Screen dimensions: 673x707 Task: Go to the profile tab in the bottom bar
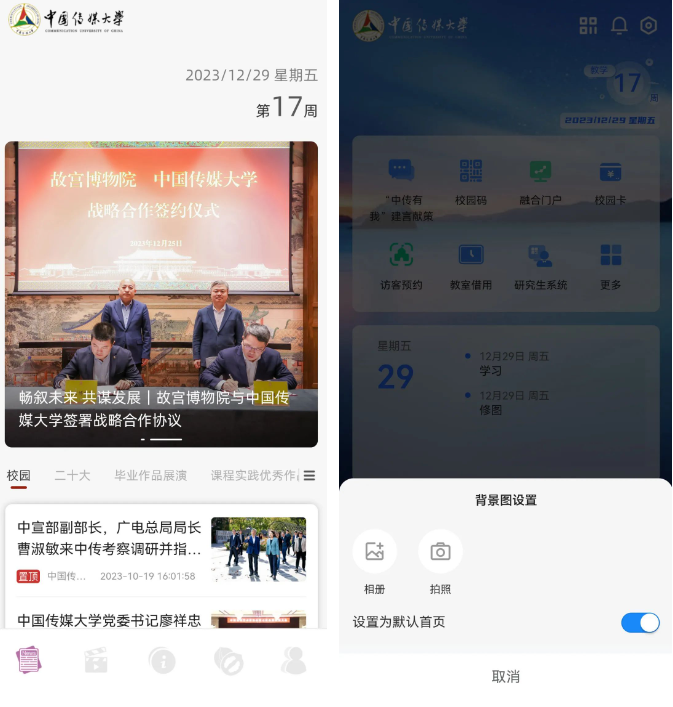[x=293, y=660]
